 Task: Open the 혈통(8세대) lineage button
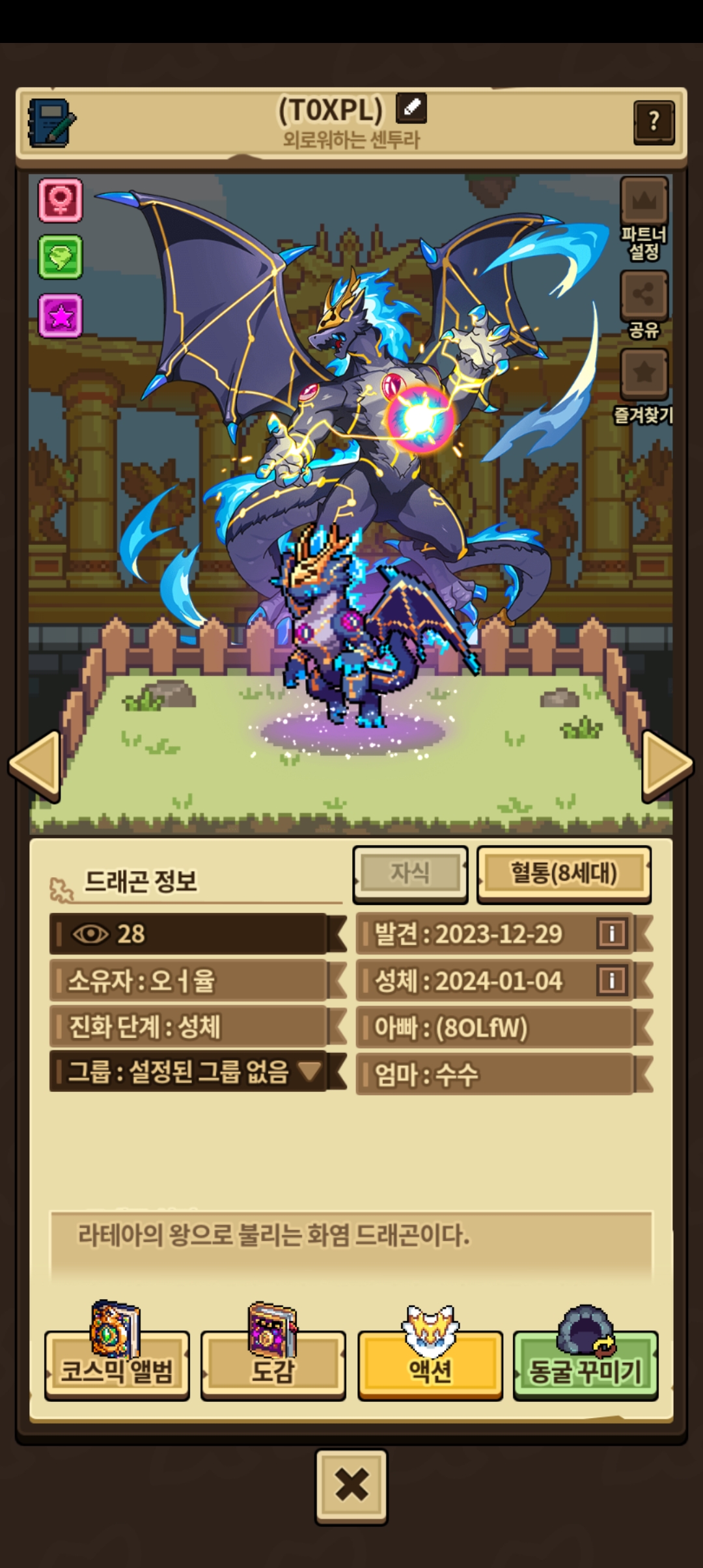pyautogui.click(x=564, y=873)
